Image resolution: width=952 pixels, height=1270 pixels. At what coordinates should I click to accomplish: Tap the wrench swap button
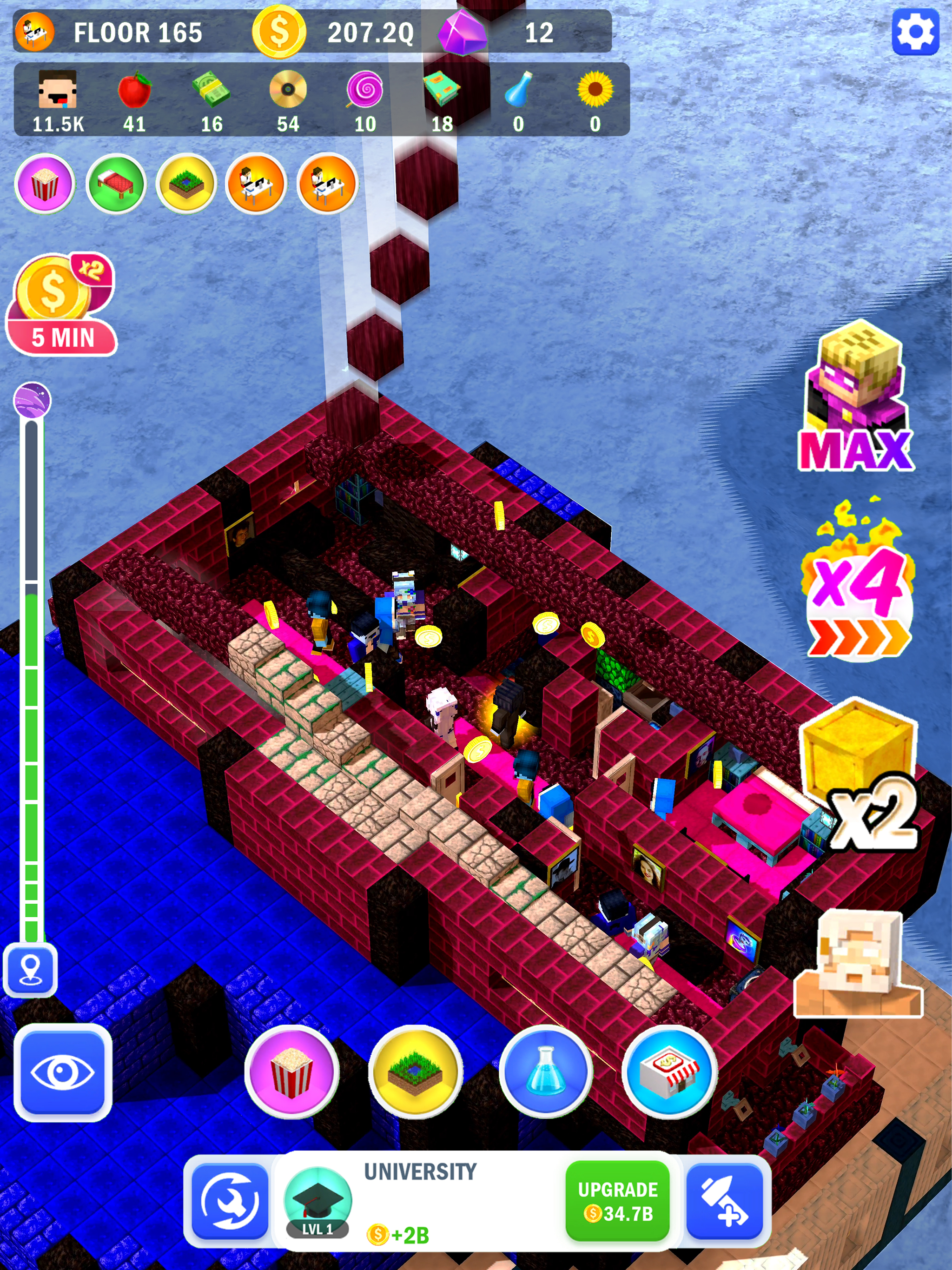230,1201
